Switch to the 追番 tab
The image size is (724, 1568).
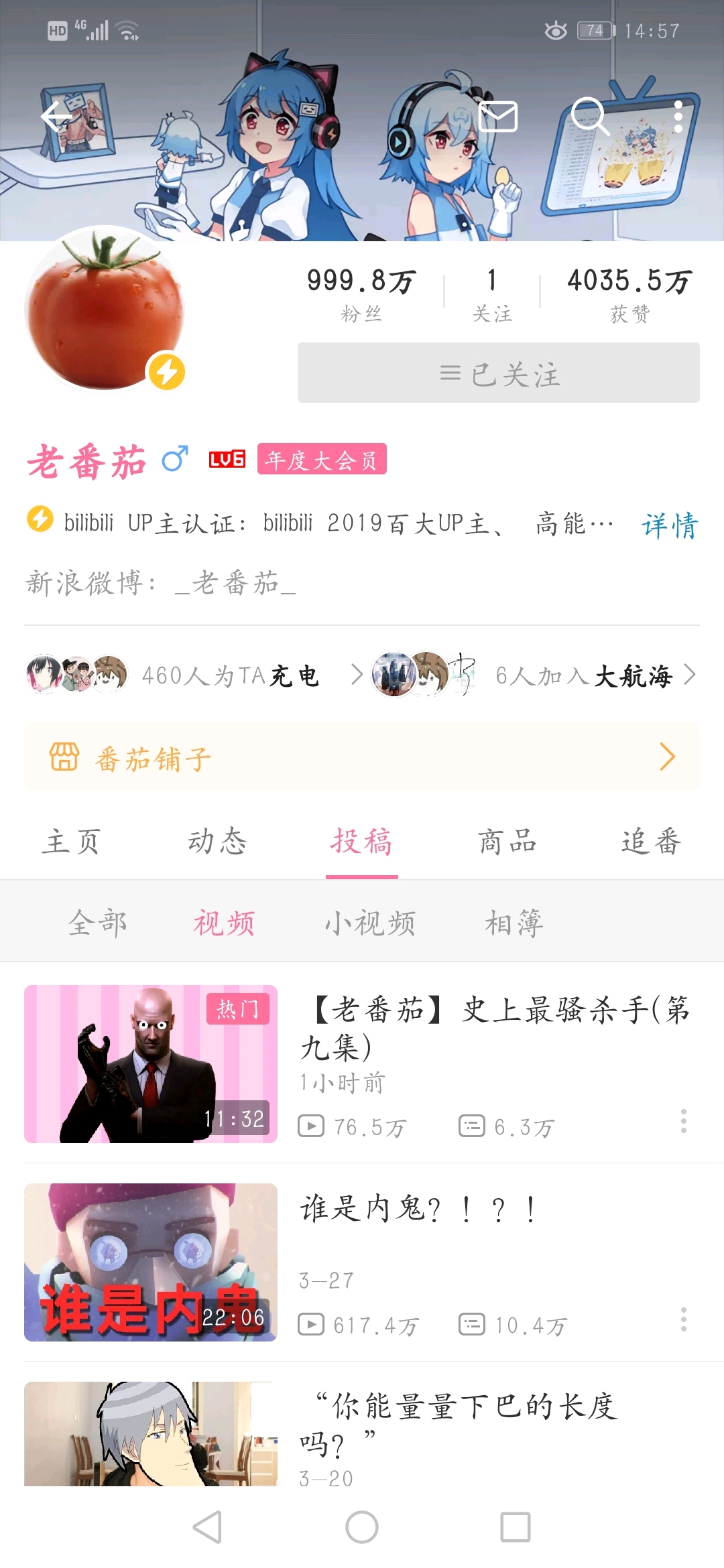(651, 842)
